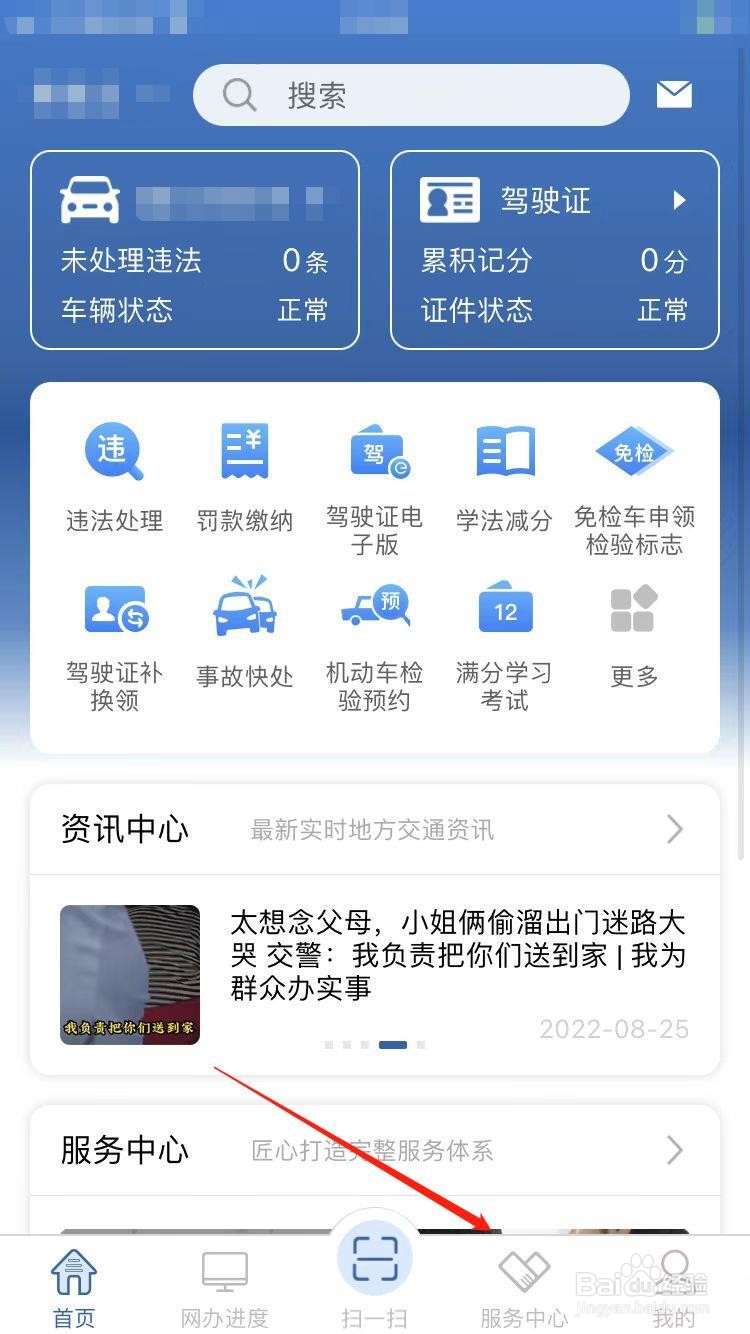Select the fourth carousel indicator dot
The width and height of the screenshot is (750, 1334).
(394, 1044)
